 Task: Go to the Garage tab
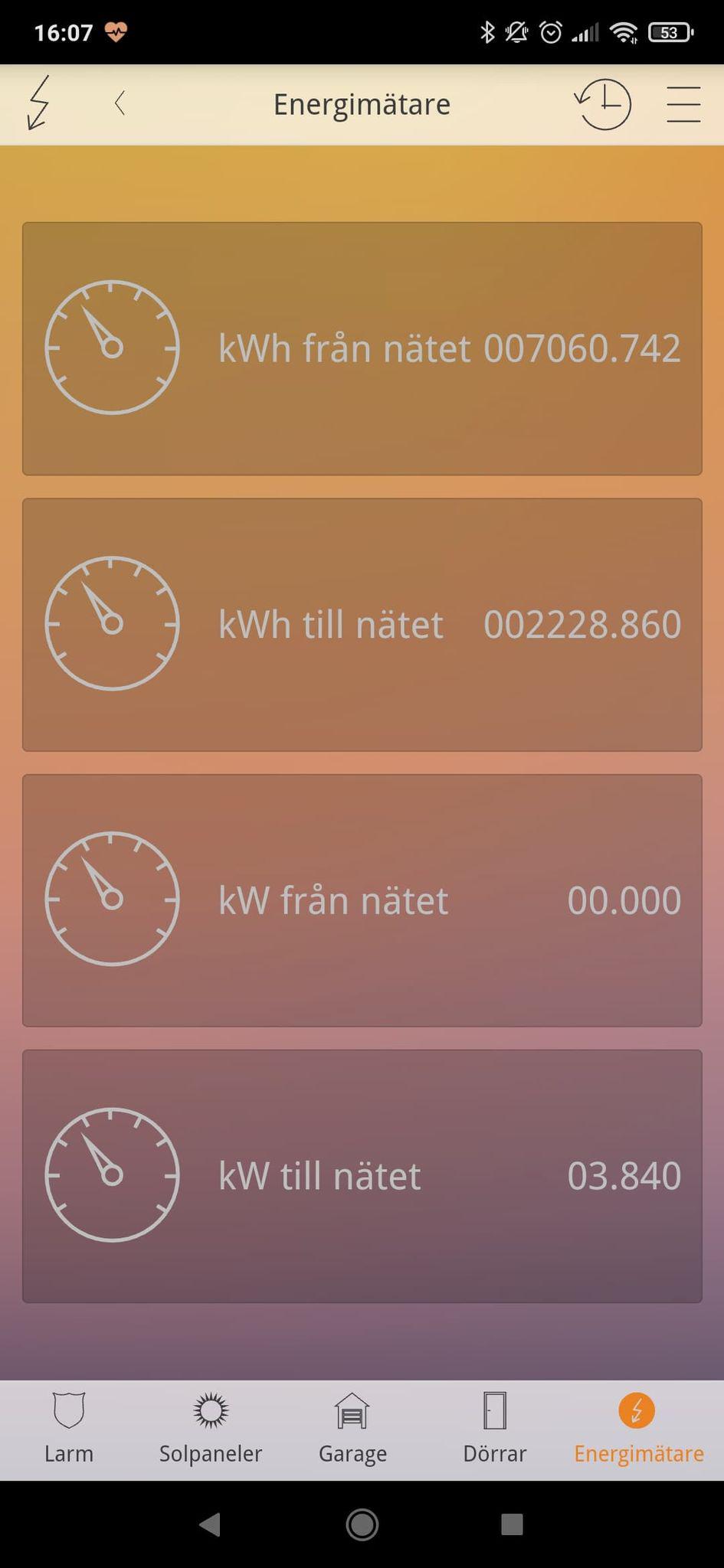(x=352, y=1429)
